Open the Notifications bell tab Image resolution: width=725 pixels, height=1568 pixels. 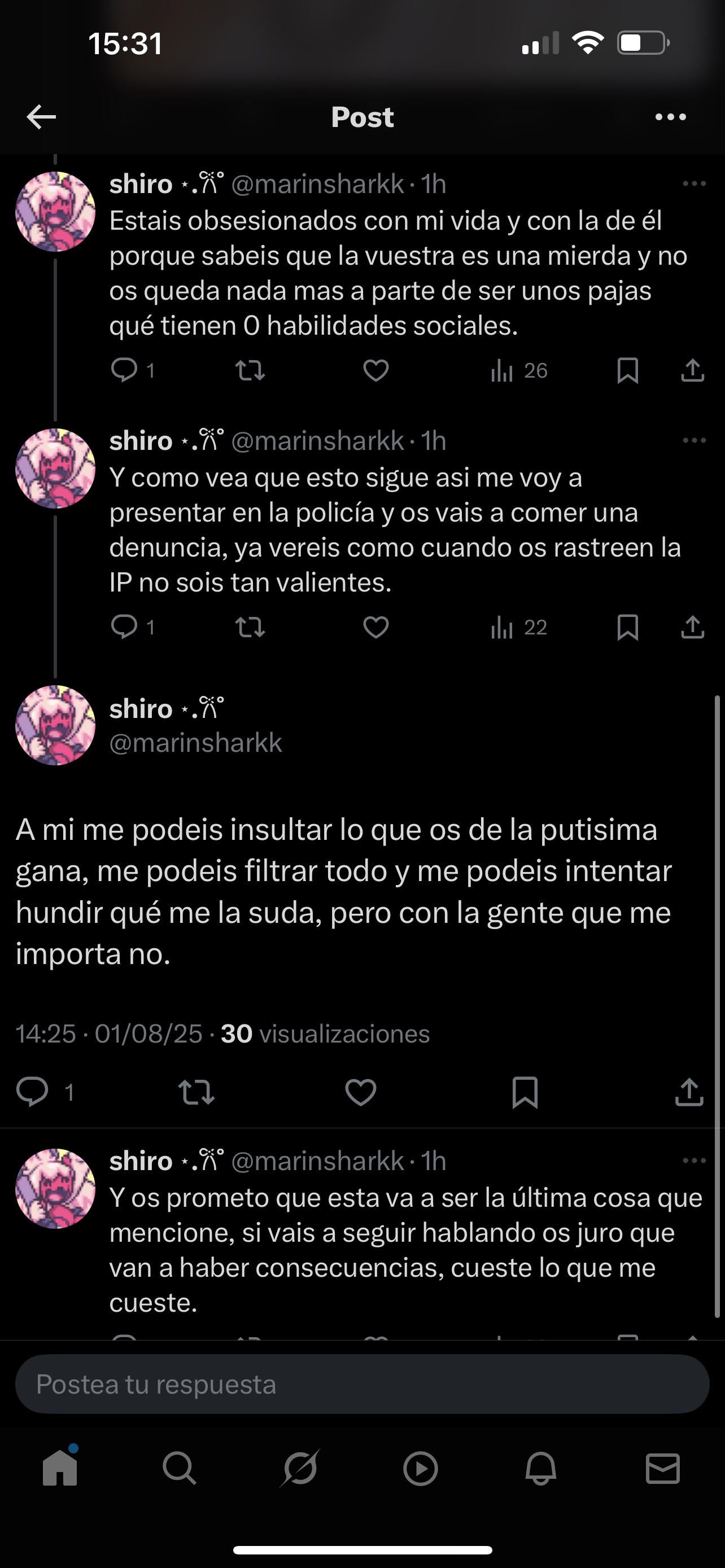point(540,1468)
